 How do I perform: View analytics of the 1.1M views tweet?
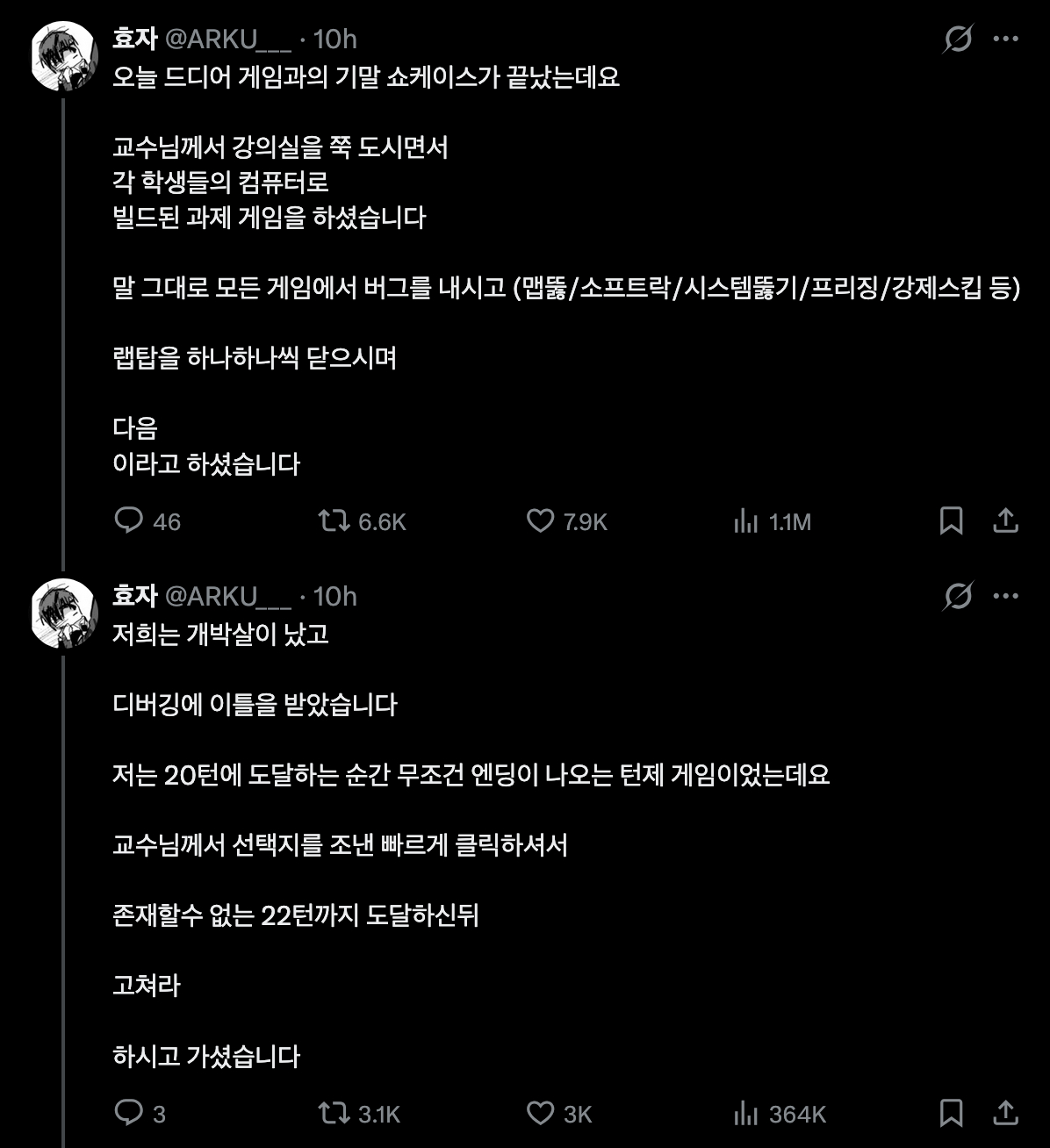(x=745, y=521)
